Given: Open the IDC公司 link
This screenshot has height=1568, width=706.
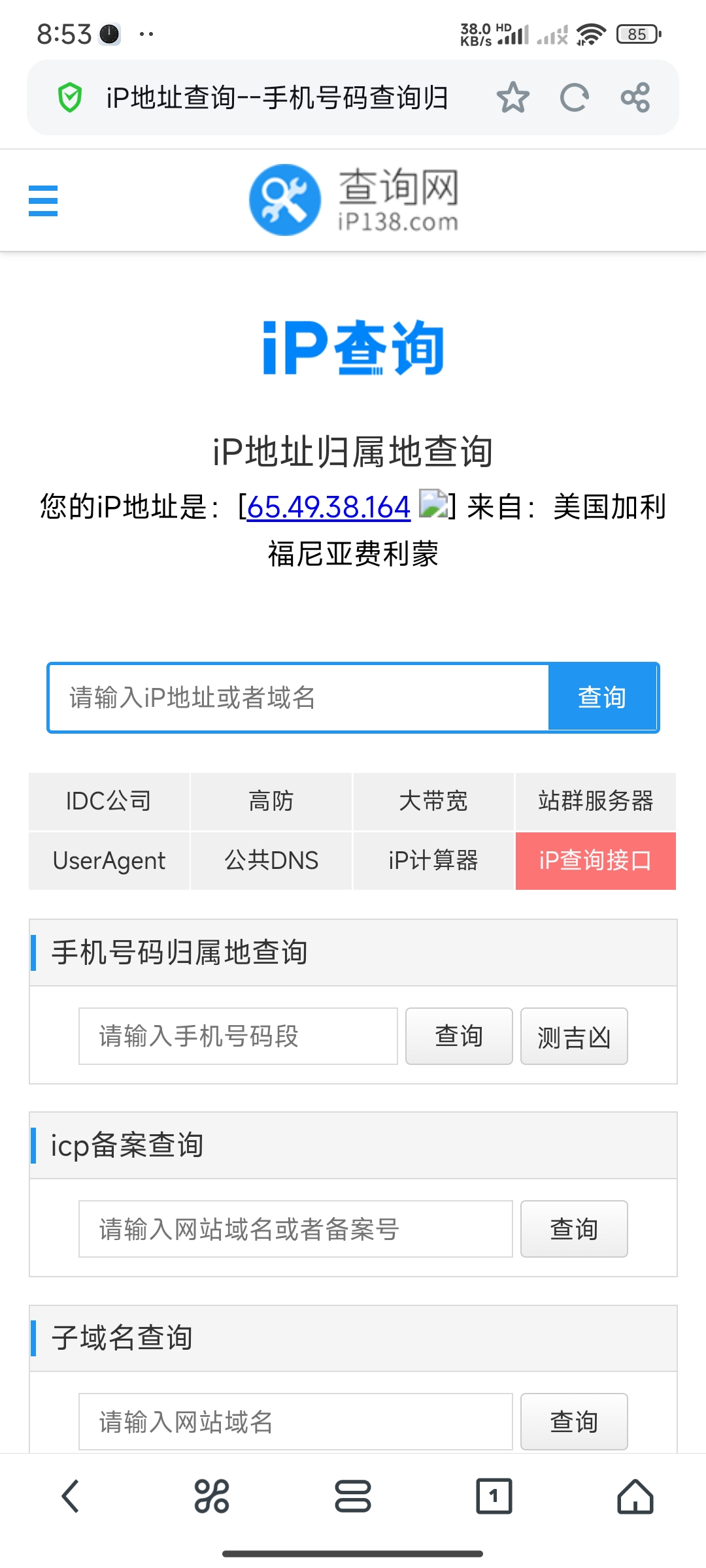Looking at the screenshot, I should pos(109,801).
